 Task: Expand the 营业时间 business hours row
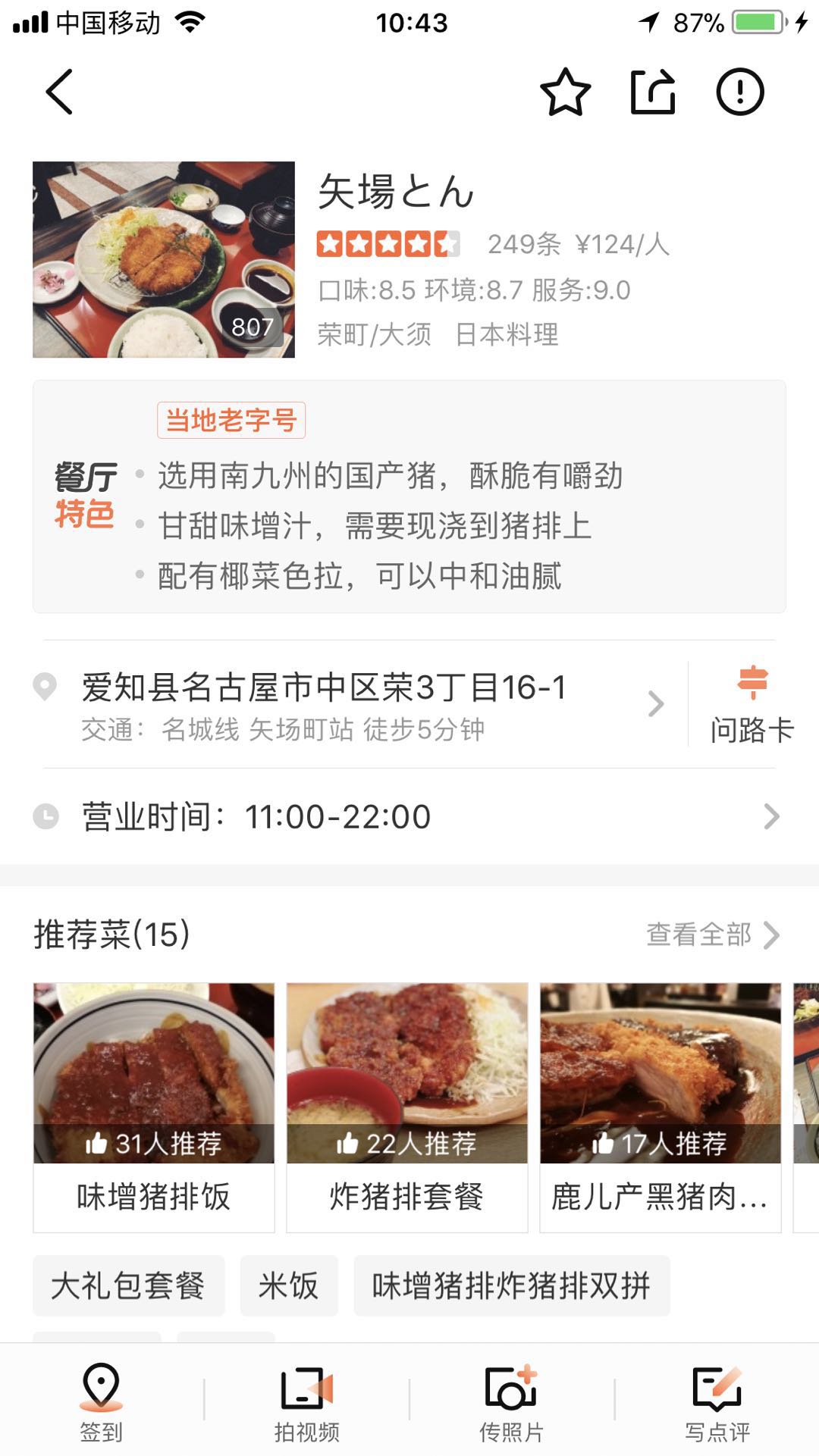point(409,816)
